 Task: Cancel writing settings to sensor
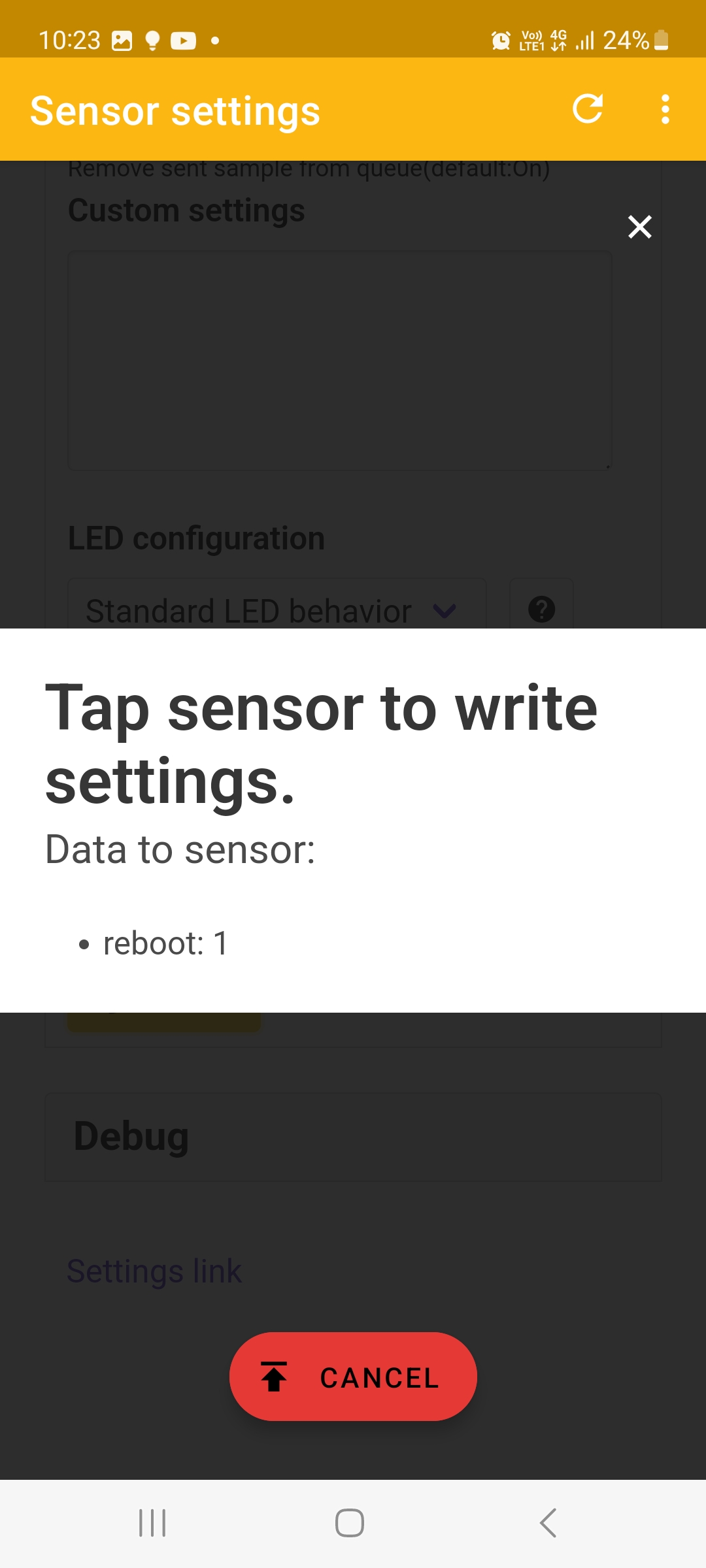(x=353, y=1377)
